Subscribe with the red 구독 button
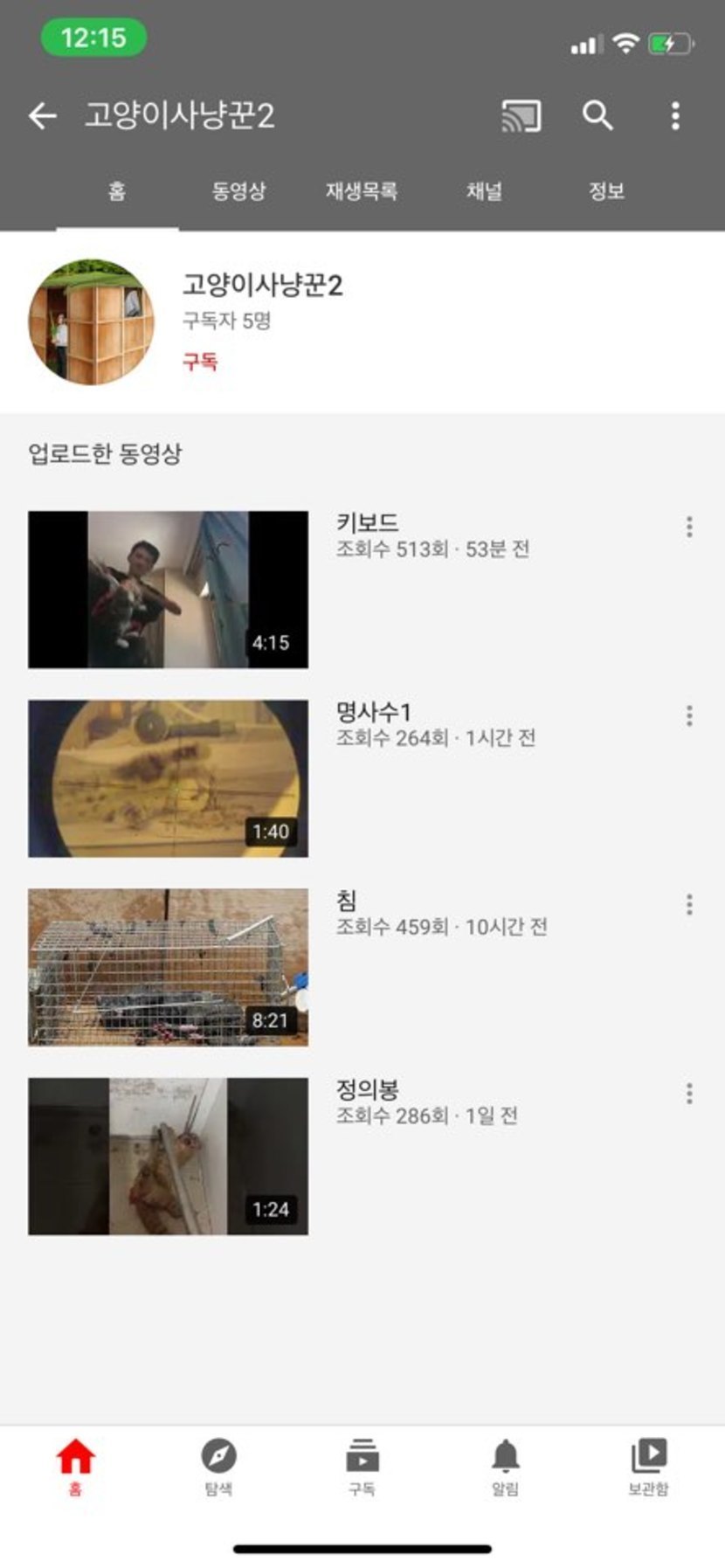Screen dimensions: 725x1568 pos(200,361)
